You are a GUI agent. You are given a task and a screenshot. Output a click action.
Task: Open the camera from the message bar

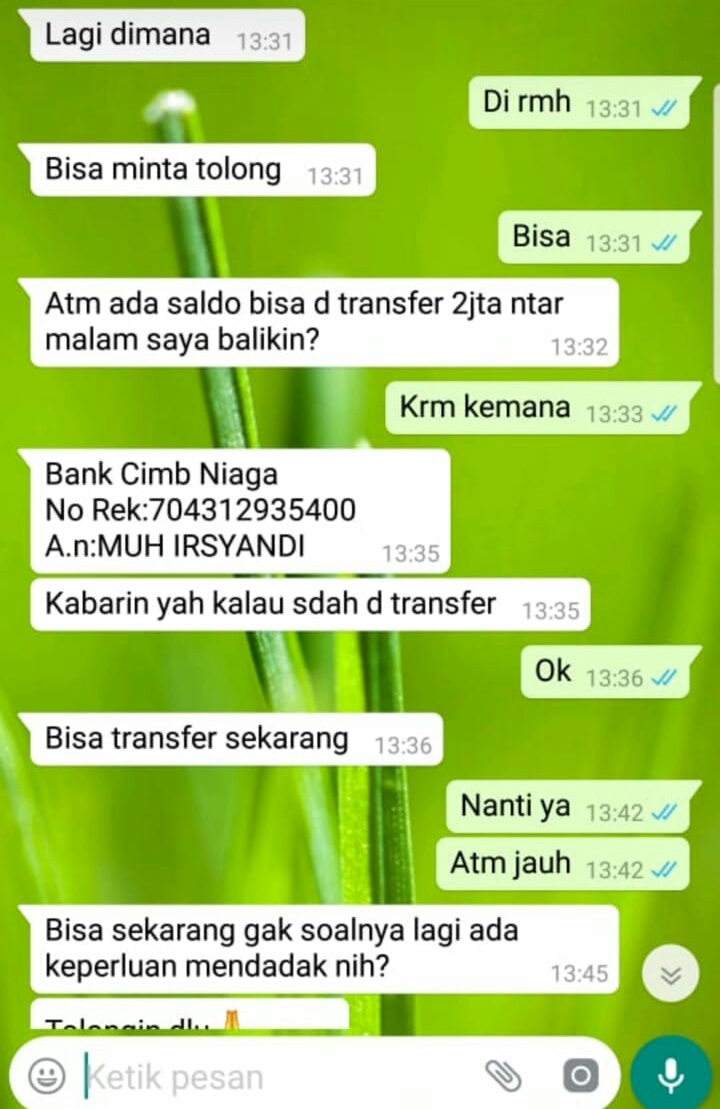580,1076
